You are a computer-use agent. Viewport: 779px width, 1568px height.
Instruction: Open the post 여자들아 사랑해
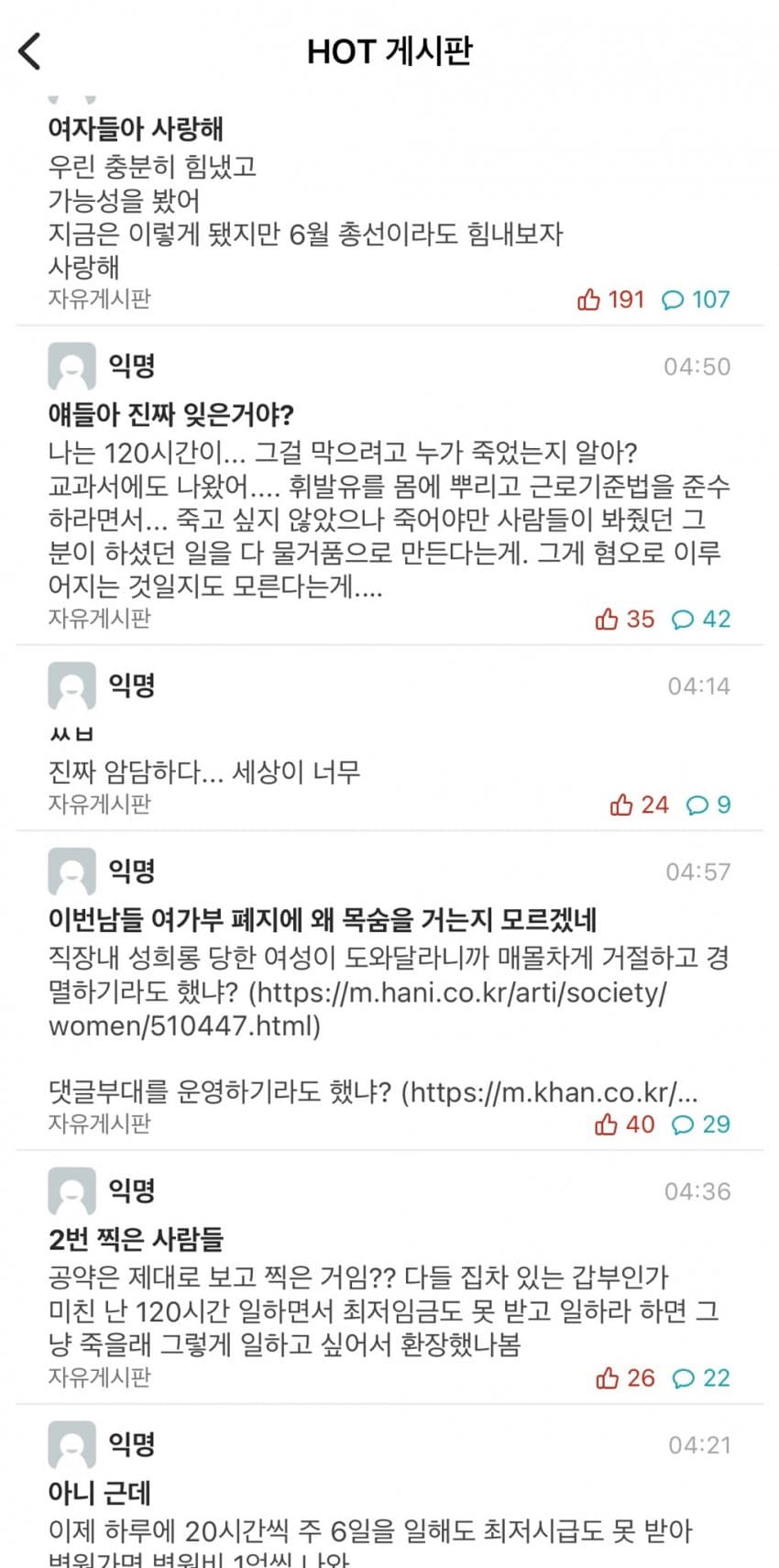point(136,129)
